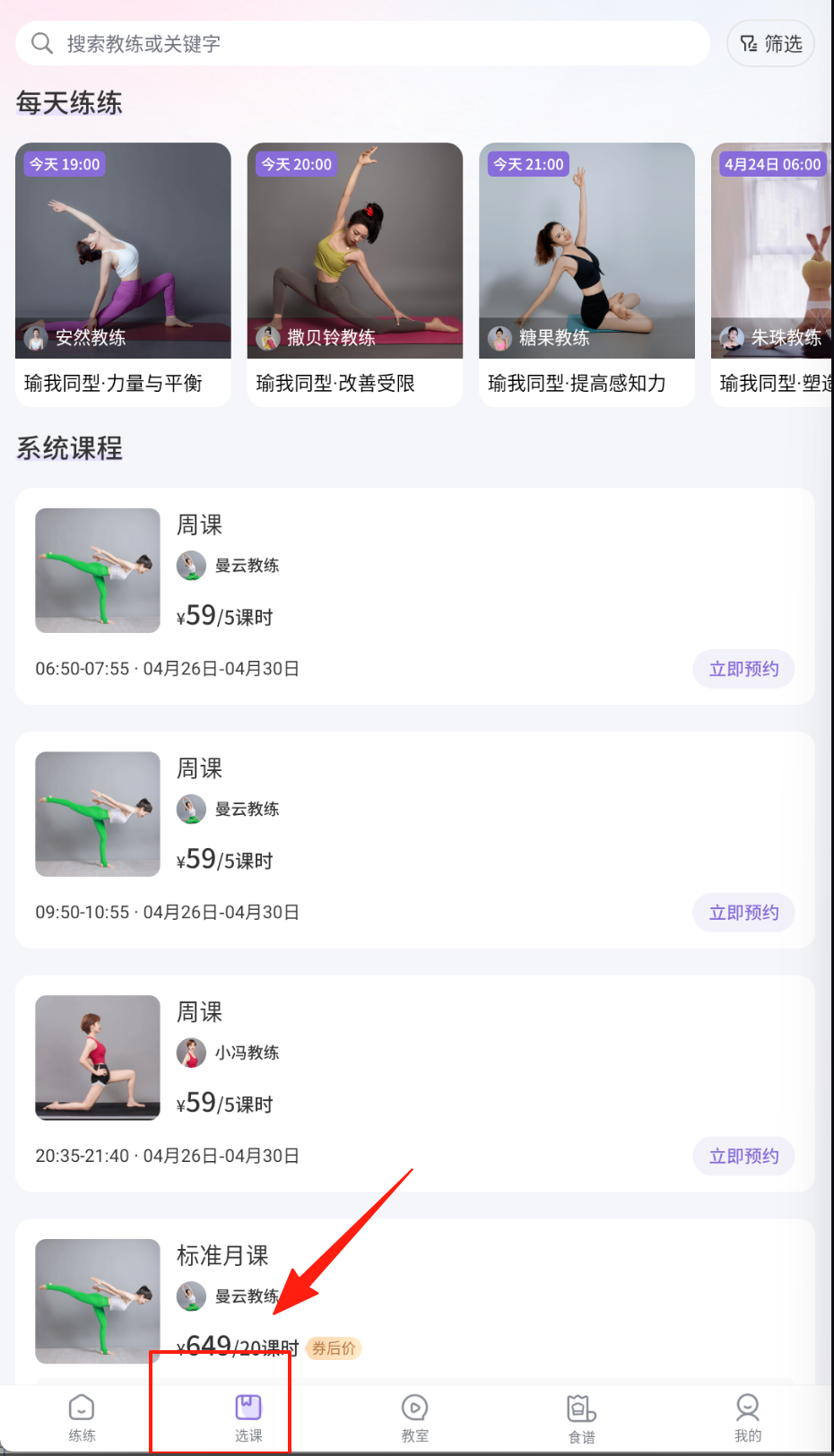Switch to the 练练 tab
This screenshot has width=834, height=1456.
(x=82, y=1418)
